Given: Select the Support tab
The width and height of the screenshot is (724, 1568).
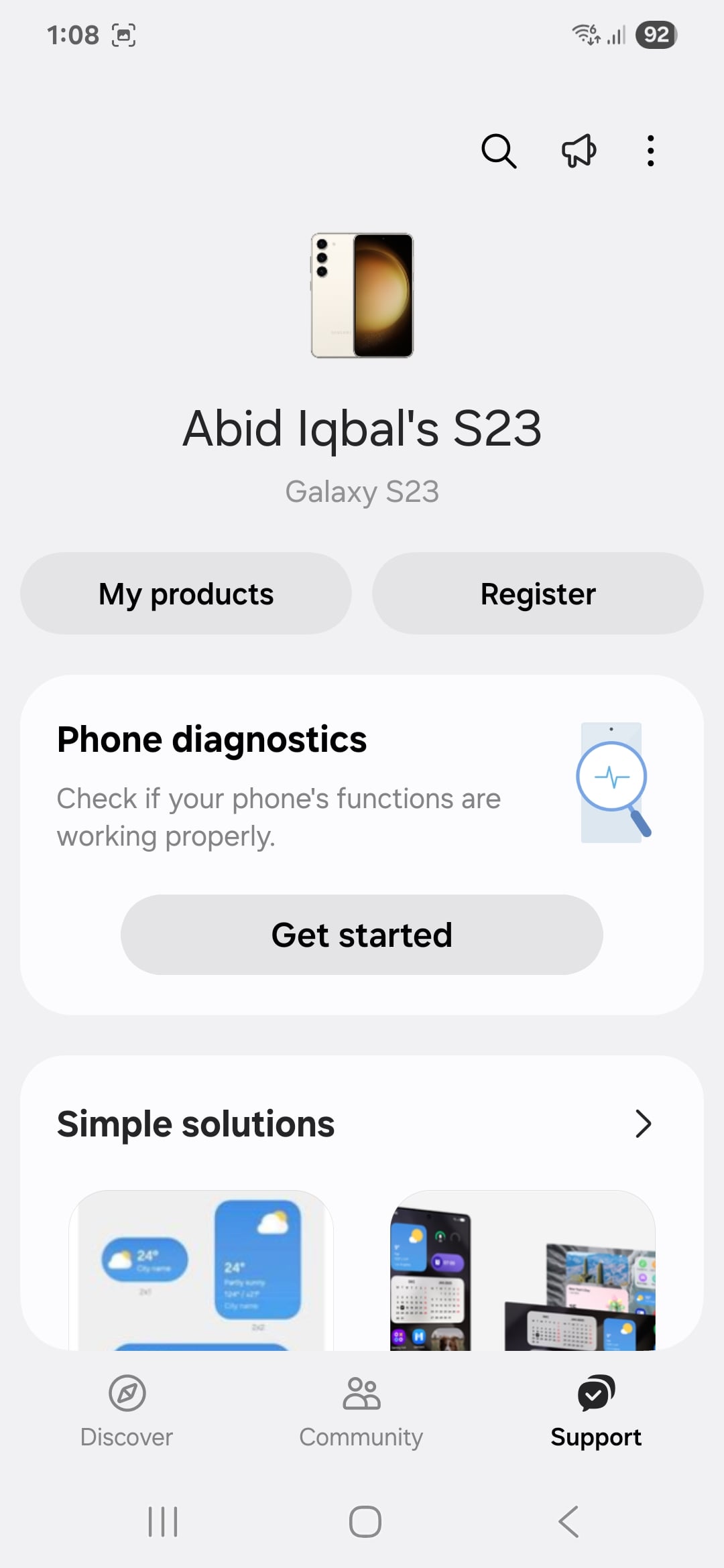Looking at the screenshot, I should click(x=596, y=1411).
